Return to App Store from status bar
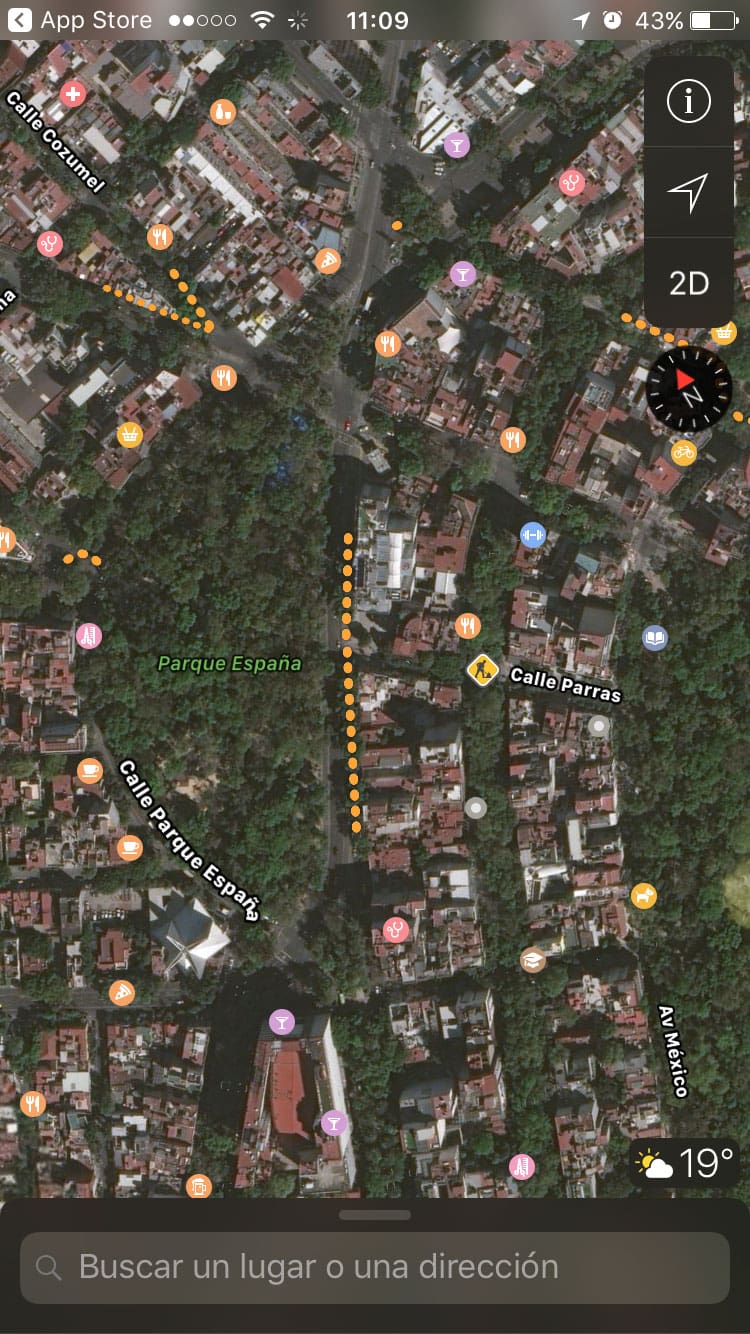The width and height of the screenshot is (750, 1334). pyautogui.click(x=82, y=20)
